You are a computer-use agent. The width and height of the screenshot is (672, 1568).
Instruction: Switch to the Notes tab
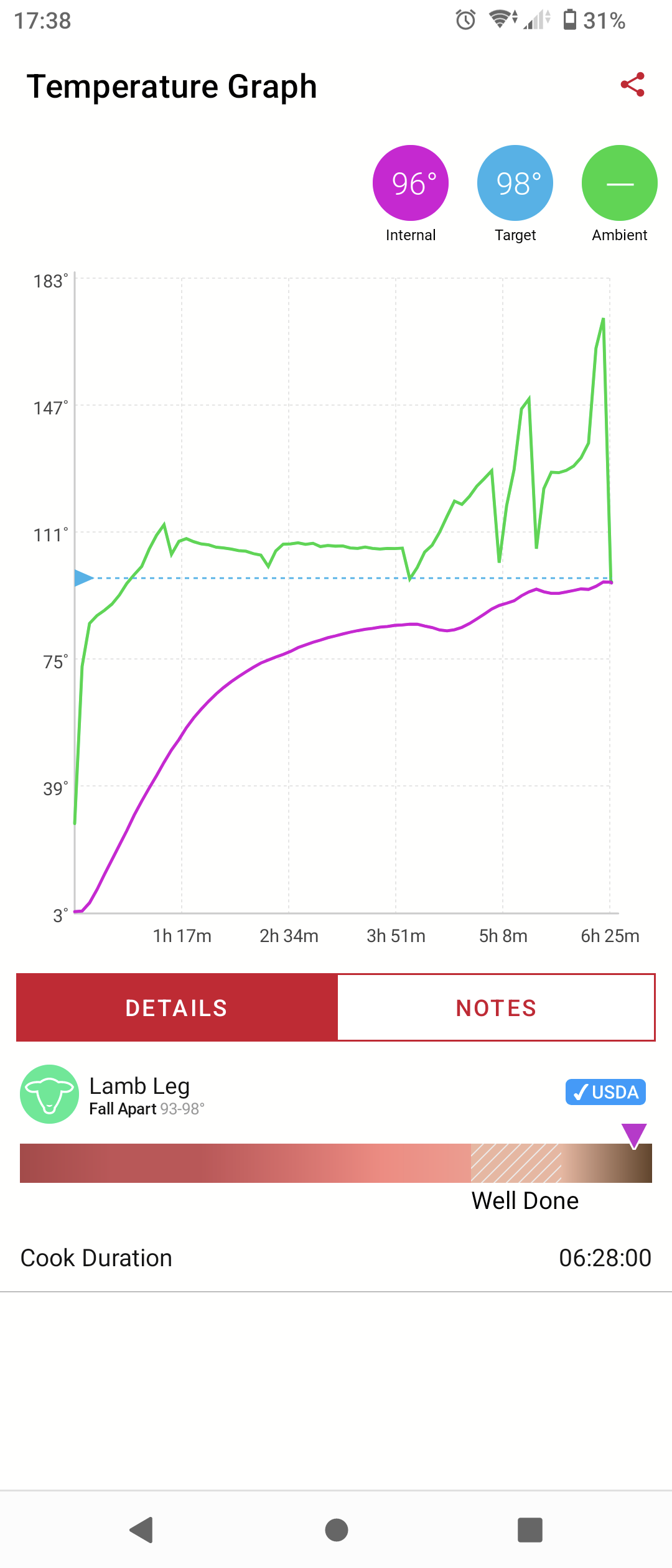tap(496, 1007)
